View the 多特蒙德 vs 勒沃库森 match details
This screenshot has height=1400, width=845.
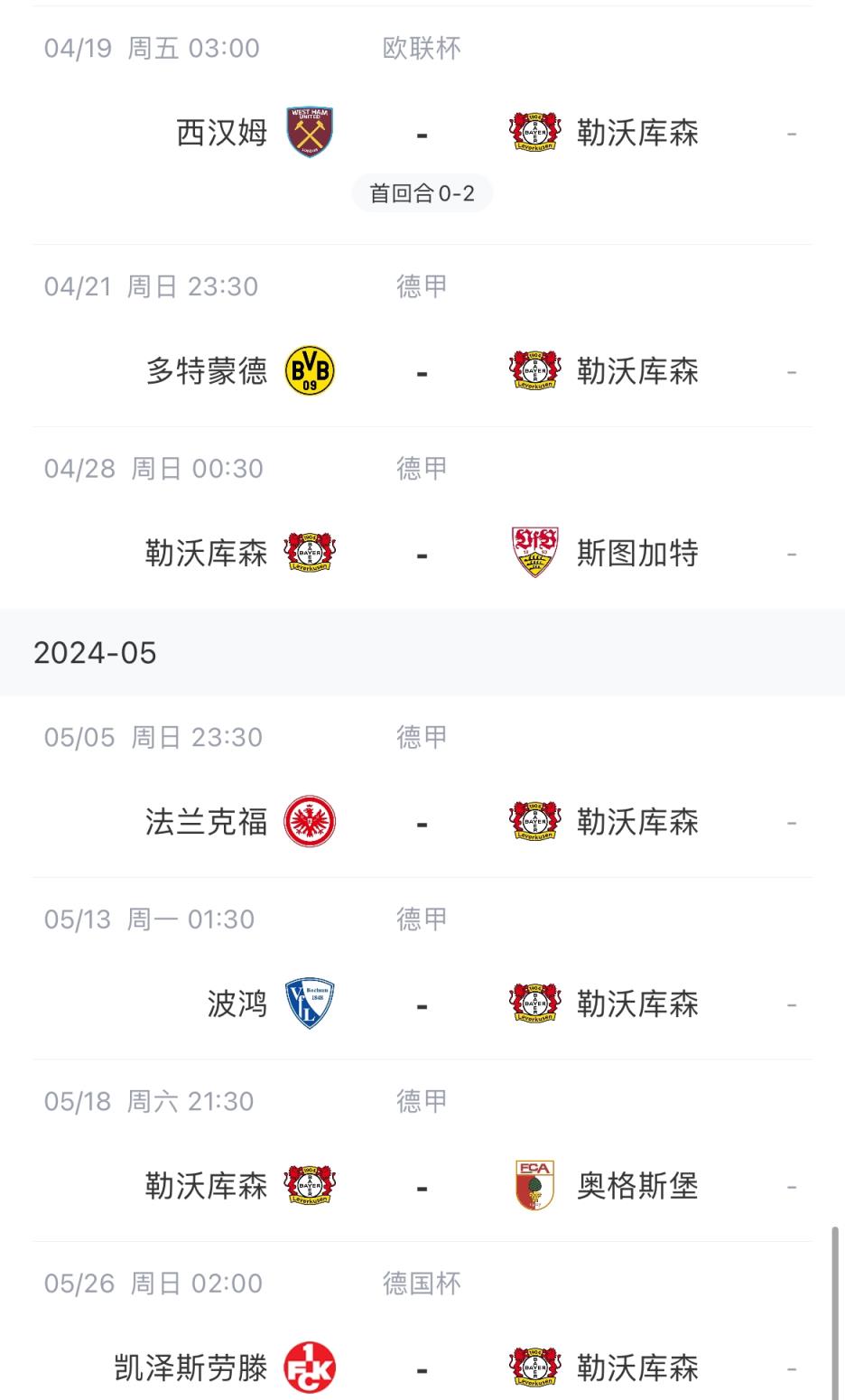click(422, 371)
